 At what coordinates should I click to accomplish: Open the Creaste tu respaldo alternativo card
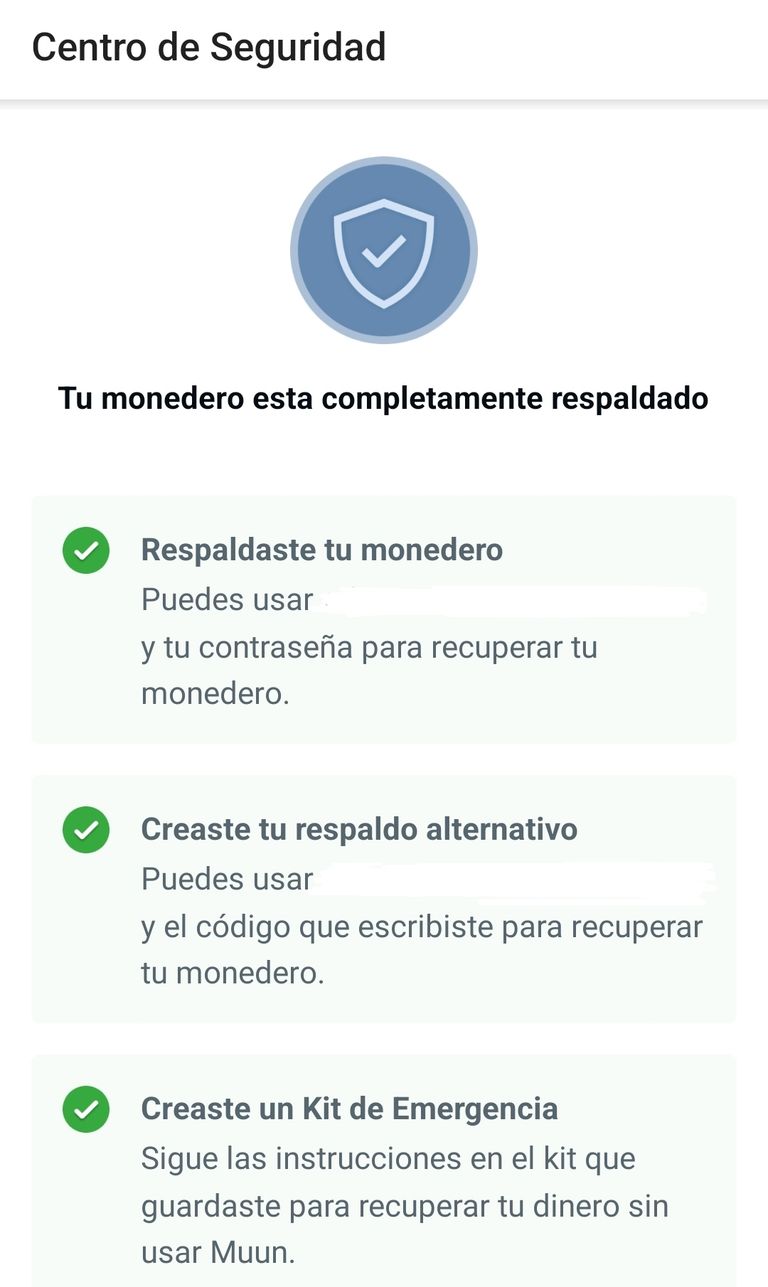click(x=384, y=899)
